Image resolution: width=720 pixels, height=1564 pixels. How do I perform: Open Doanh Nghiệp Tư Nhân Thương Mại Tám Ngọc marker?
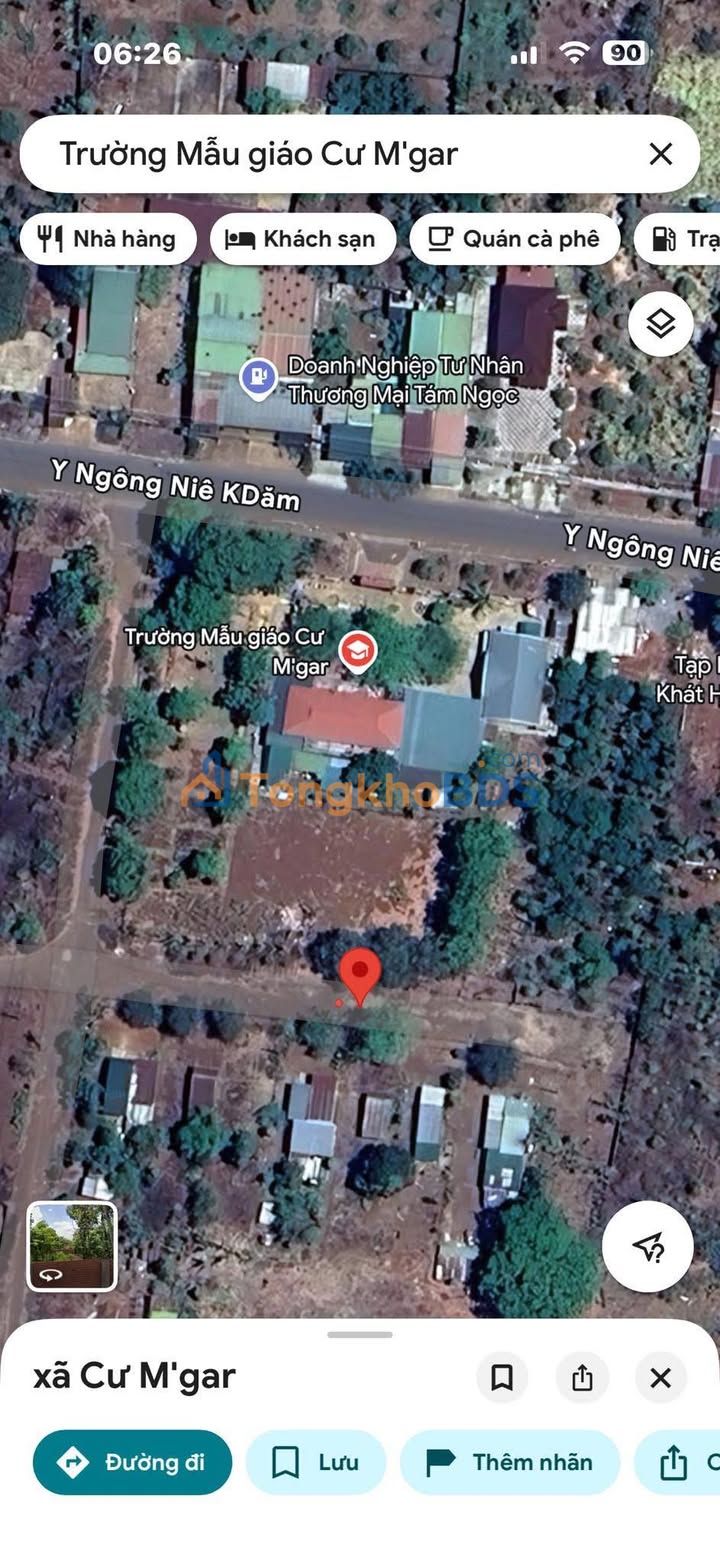(259, 380)
